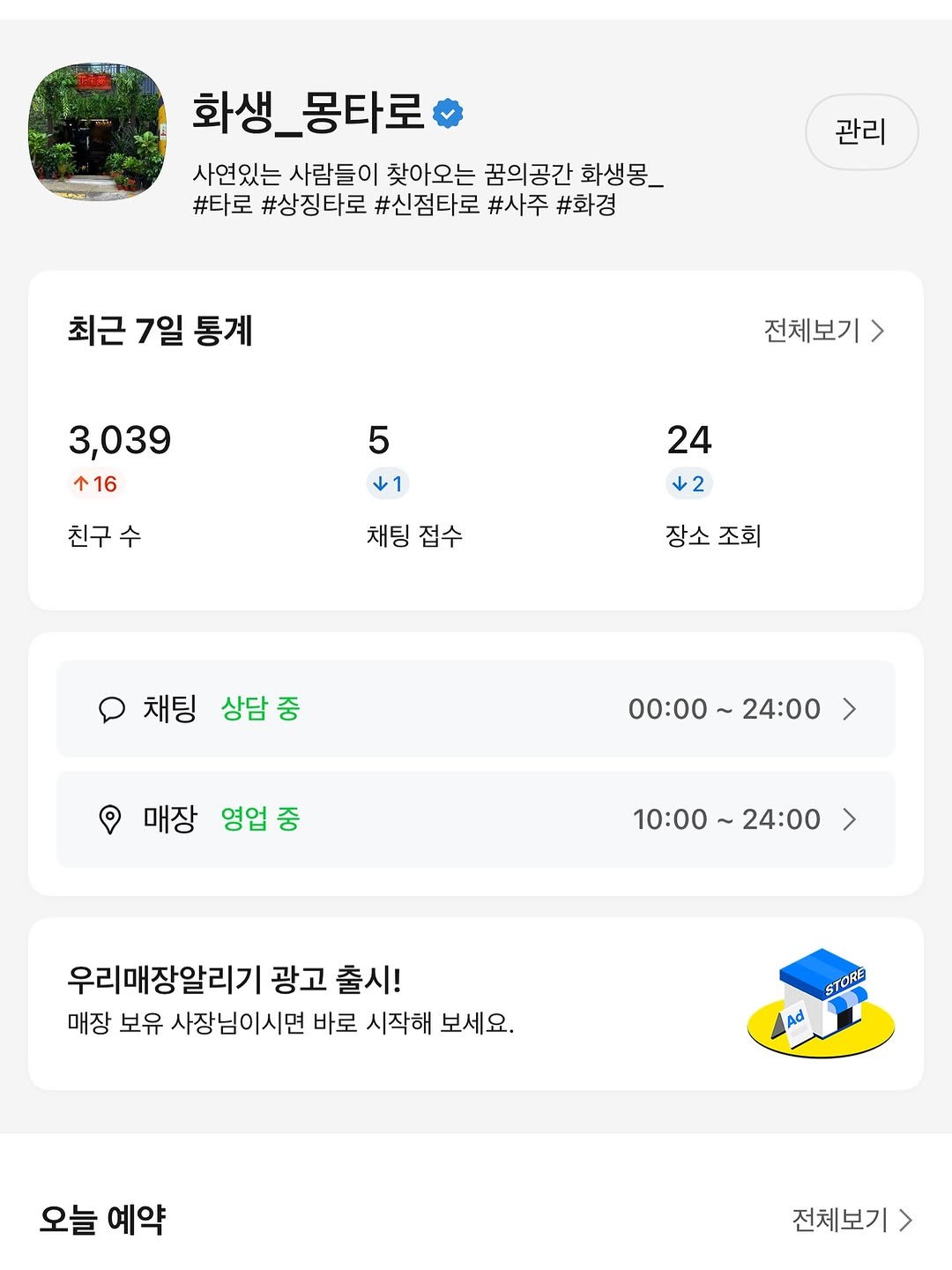
Task: Click the location pin icon beside 매장
Action: tap(111, 820)
